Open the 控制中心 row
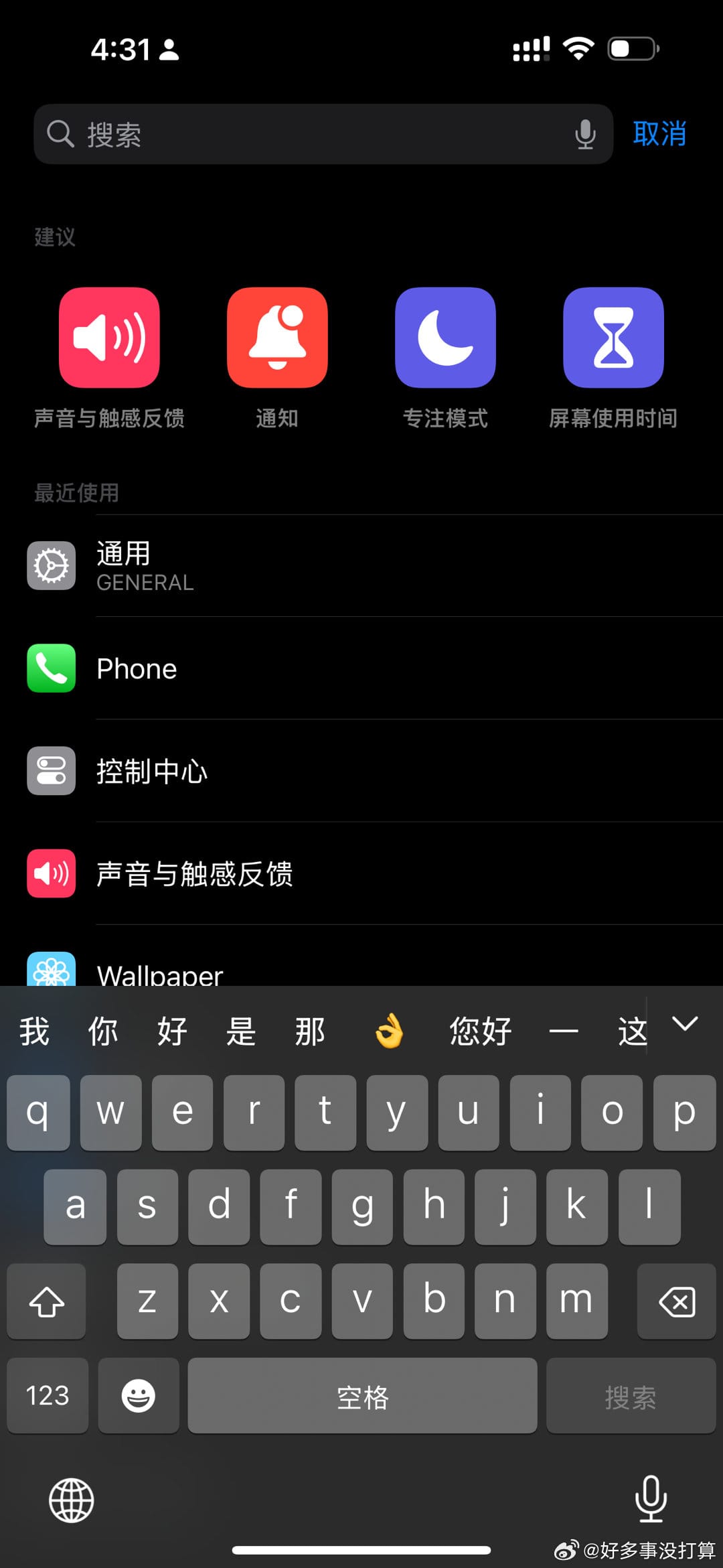 click(361, 771)
